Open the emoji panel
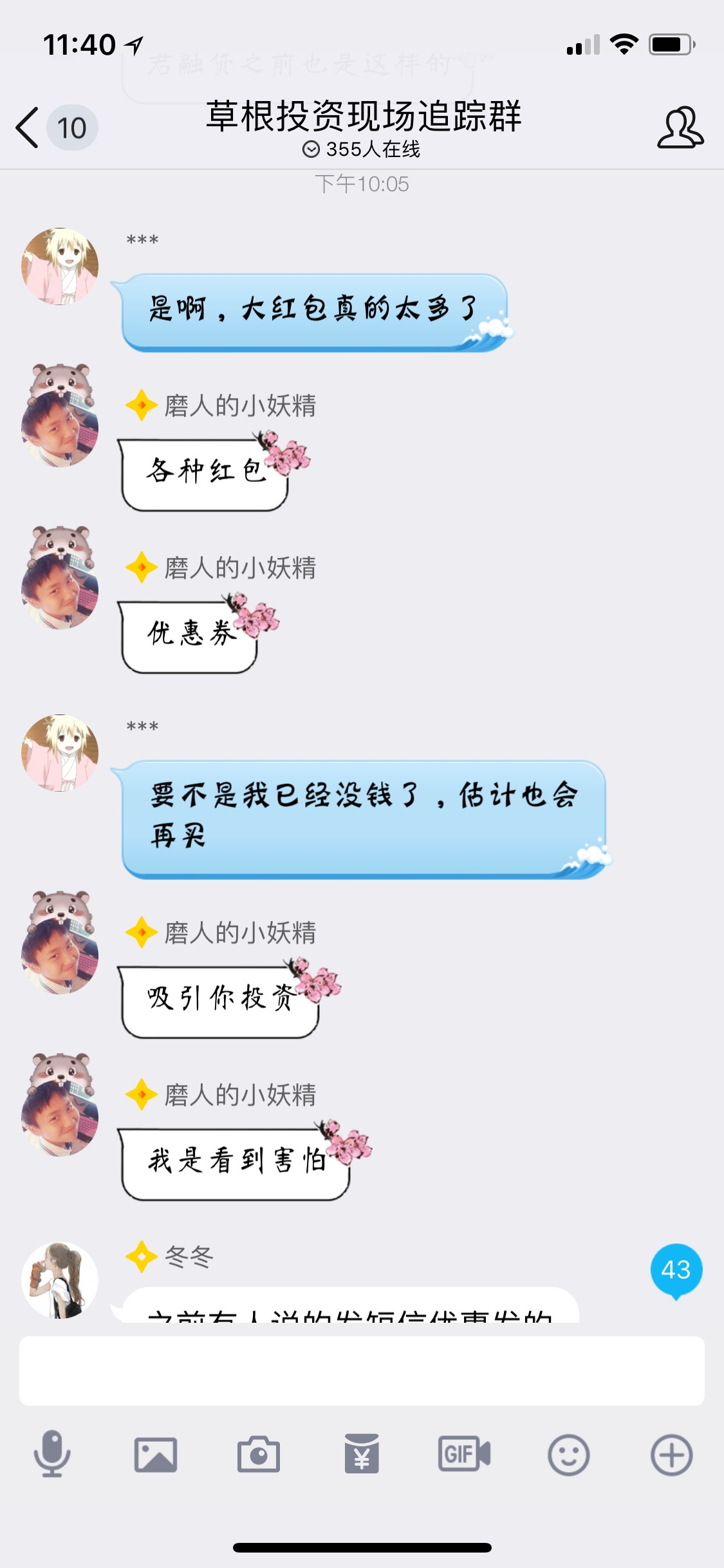This screenshot has width=724, height=1568. pos(568,1454)
